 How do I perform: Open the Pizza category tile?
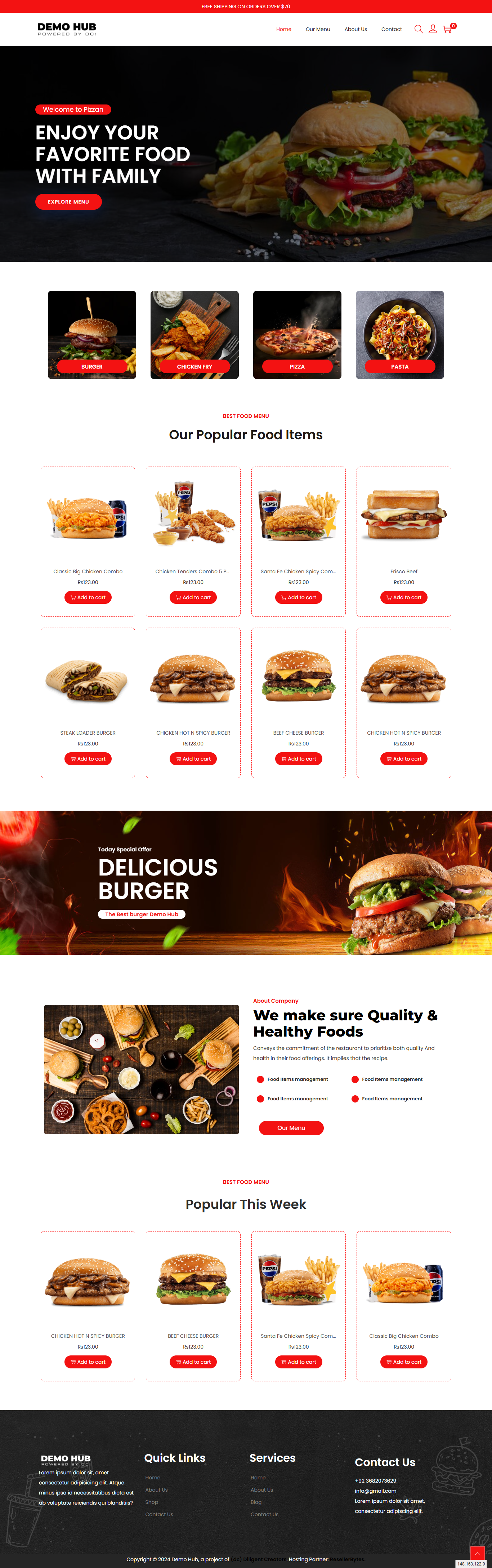[297, 335]
